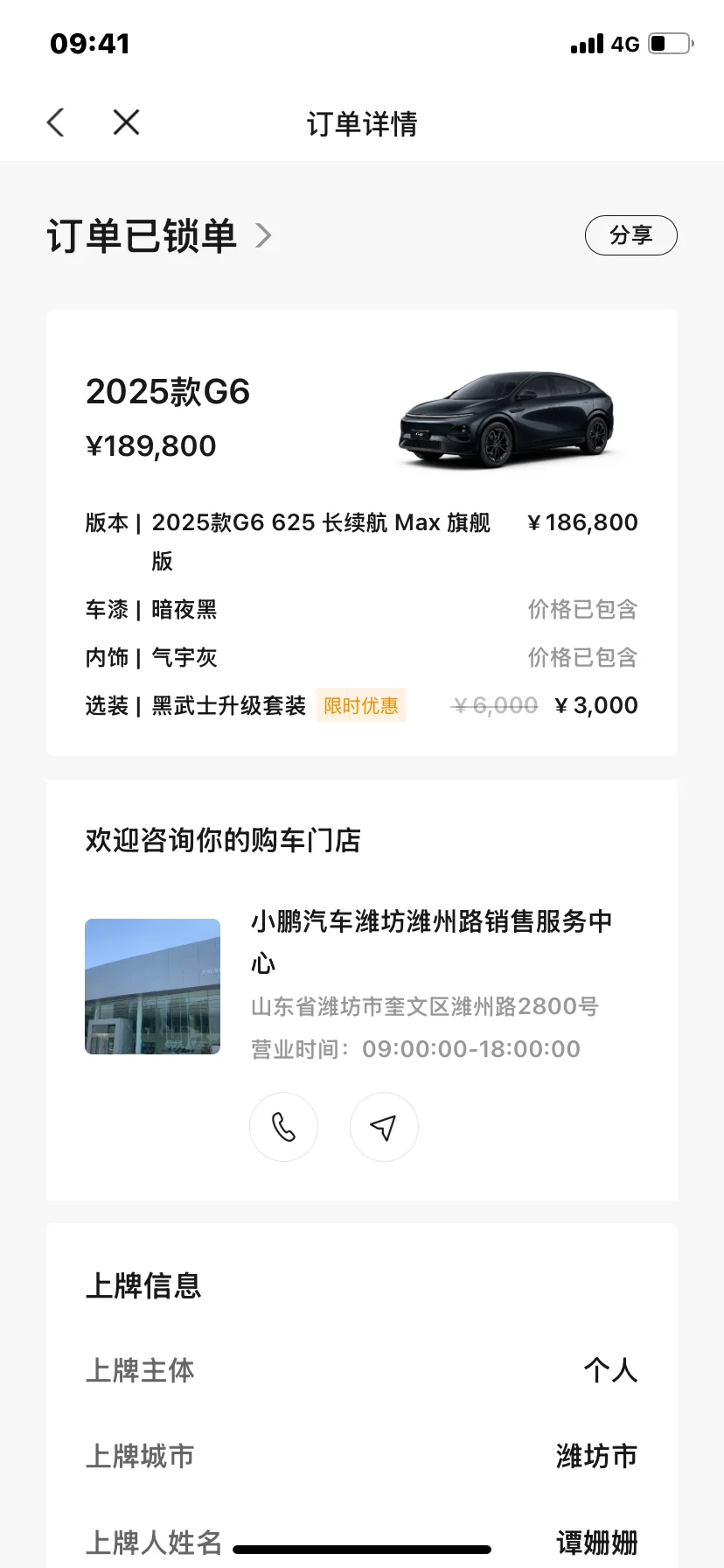Screen dimensions: 724x1568
Task: Call the Weifang store via phone icon
Action: pyautogui.click(x=283, y=1127)
